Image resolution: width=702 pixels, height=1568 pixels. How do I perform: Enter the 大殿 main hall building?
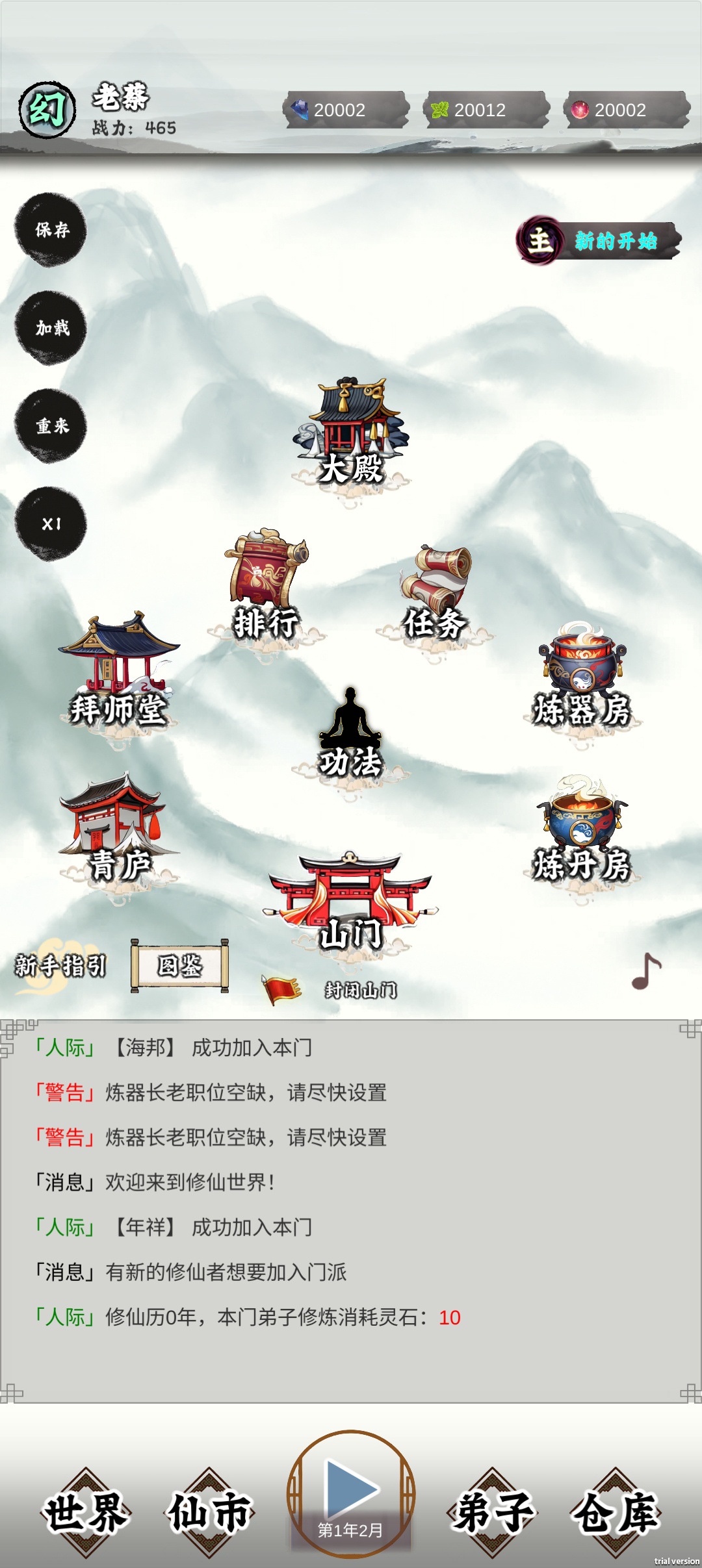(351, 434)
